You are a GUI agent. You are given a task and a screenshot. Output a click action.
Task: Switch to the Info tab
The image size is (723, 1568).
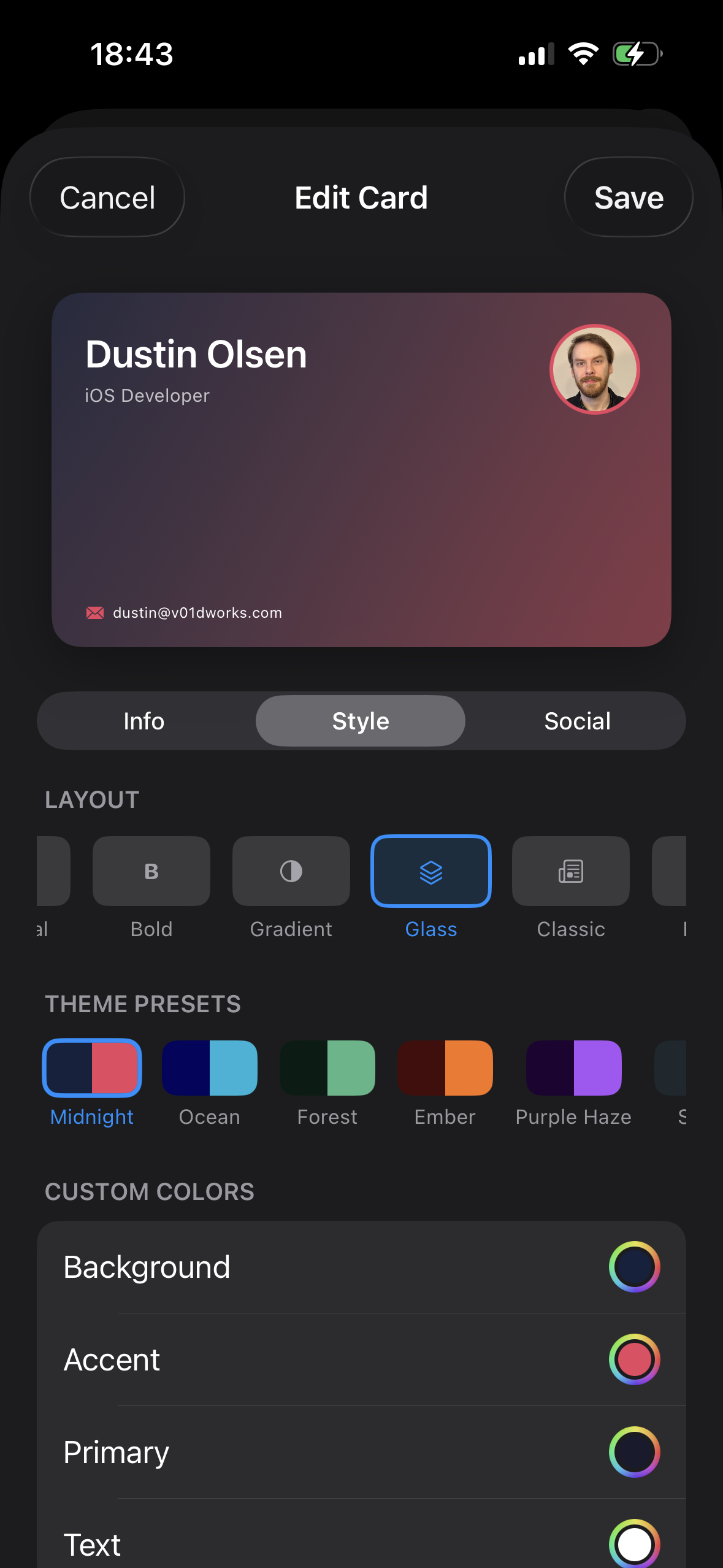tap(145, 721)
